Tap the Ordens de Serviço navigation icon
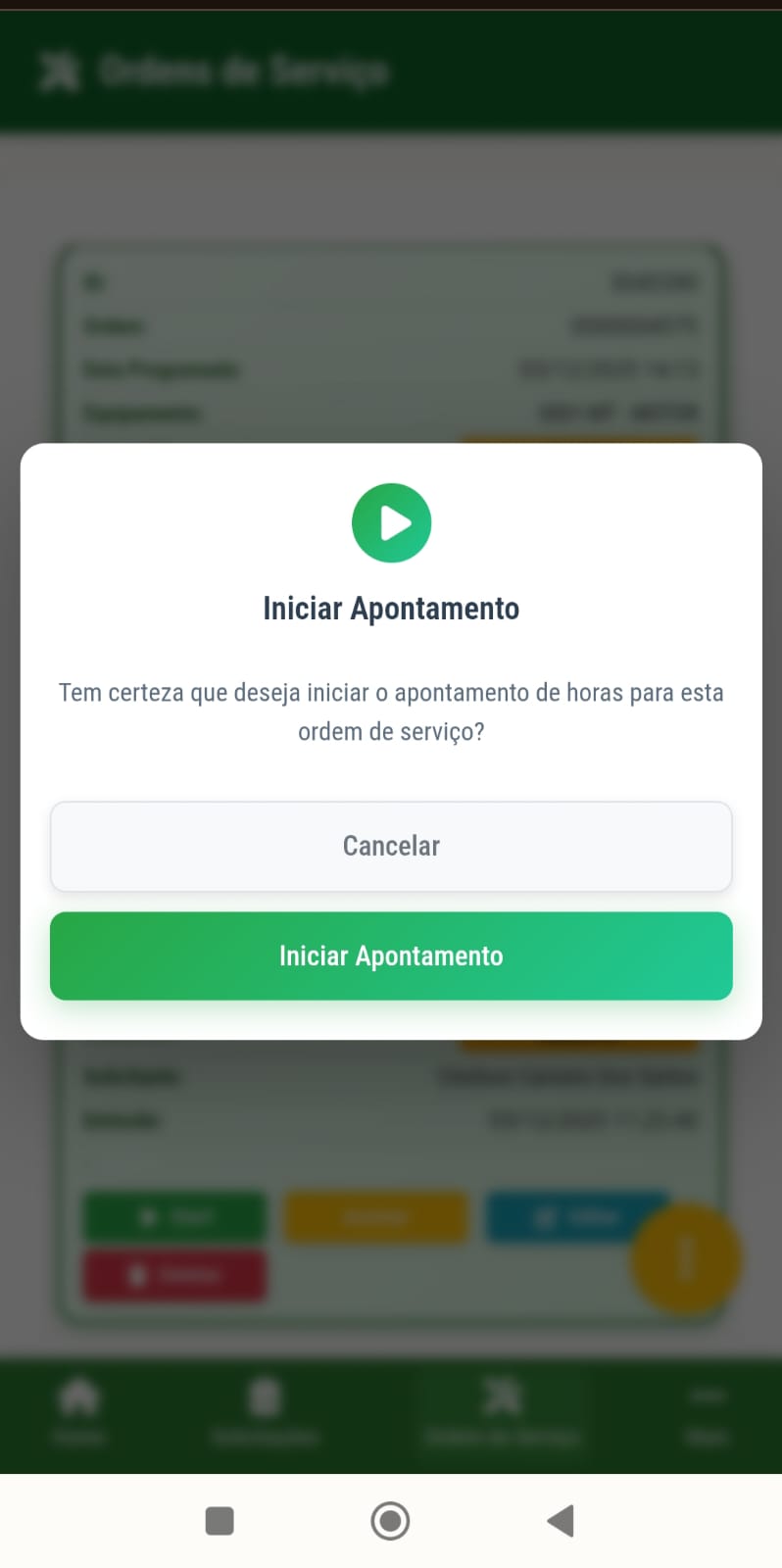The width and height of the screenshot is (782, 1568). pyautogui.click(x=501, y=1396)
